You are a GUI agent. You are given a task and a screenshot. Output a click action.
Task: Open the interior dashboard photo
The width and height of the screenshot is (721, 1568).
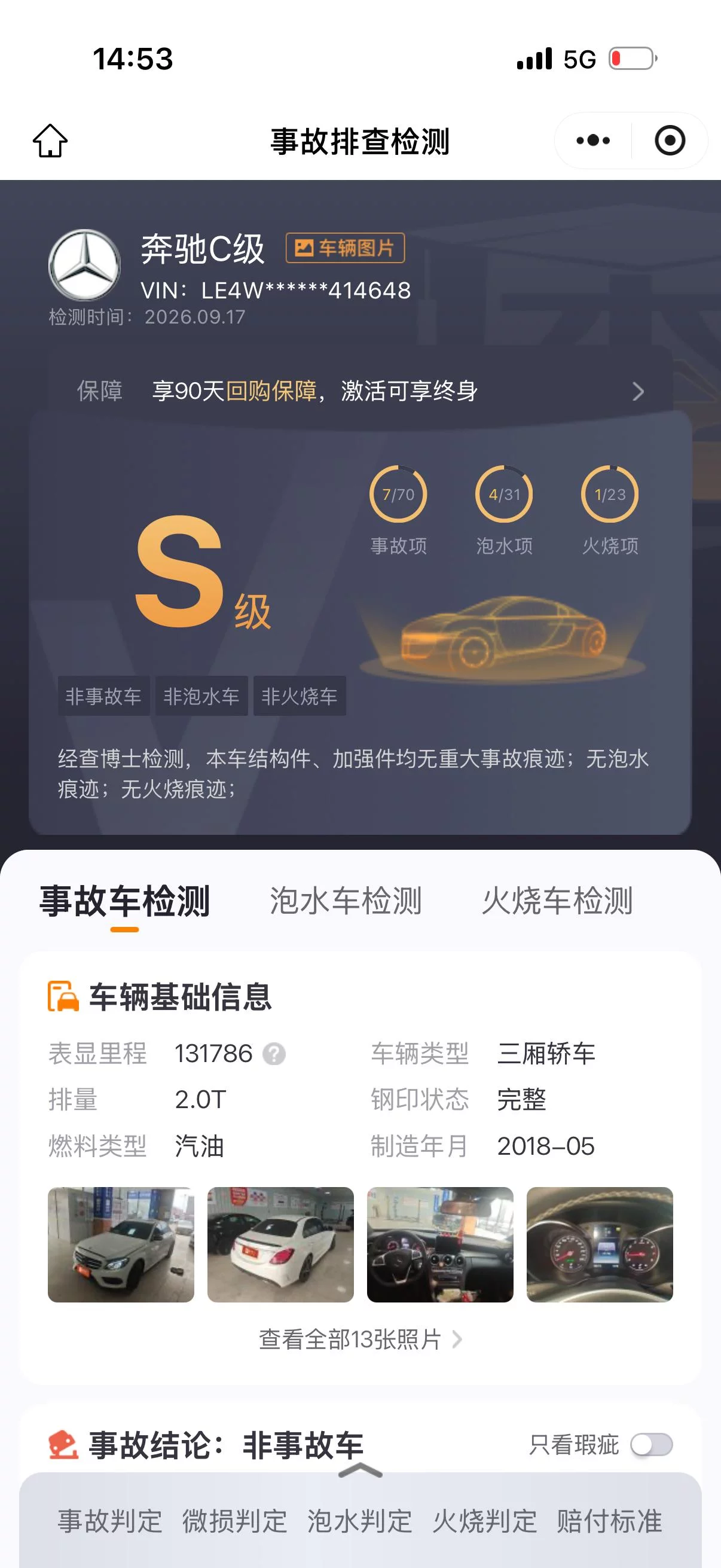click(440, 1244)
